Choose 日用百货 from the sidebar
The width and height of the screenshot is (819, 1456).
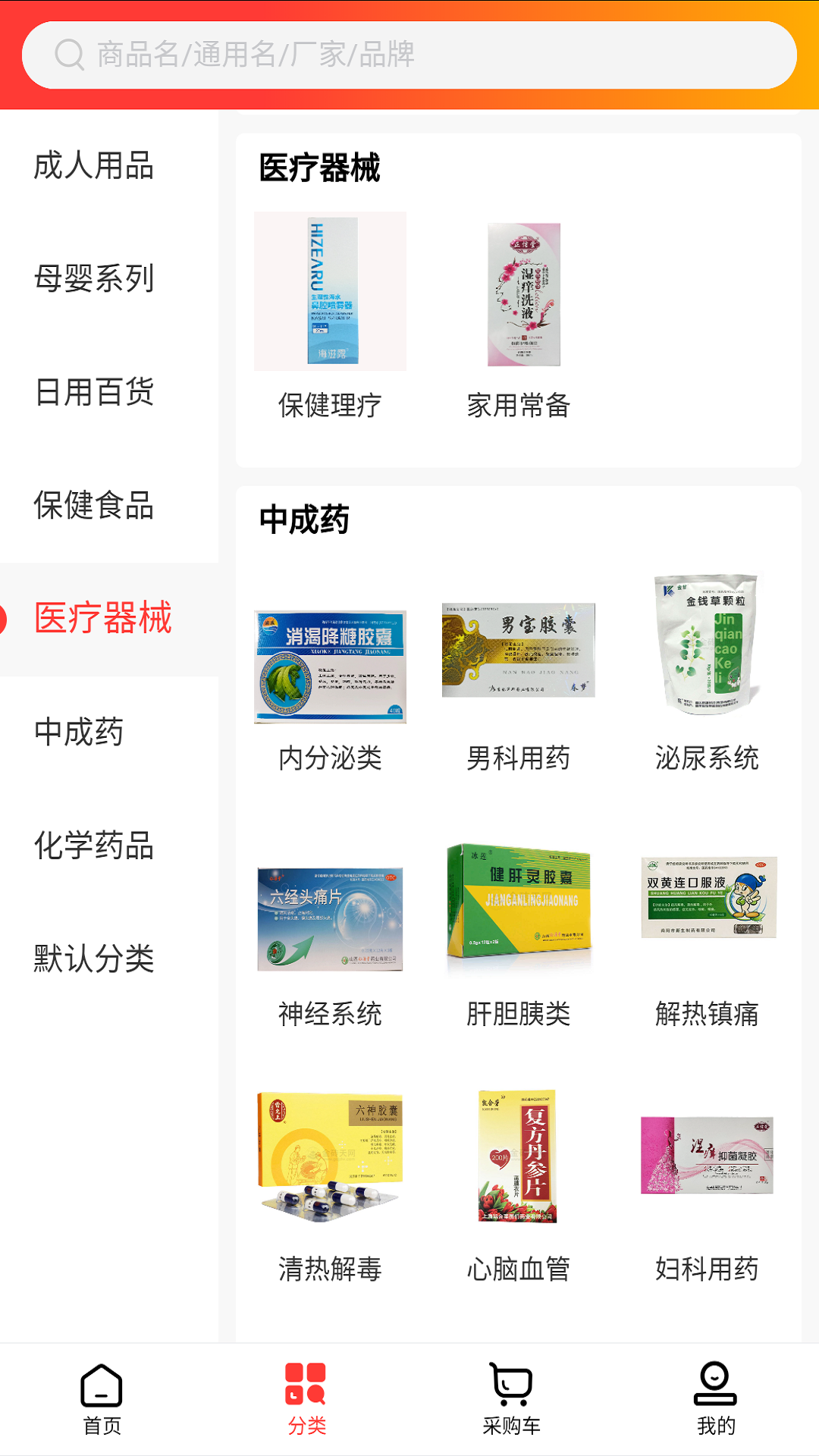94,392
